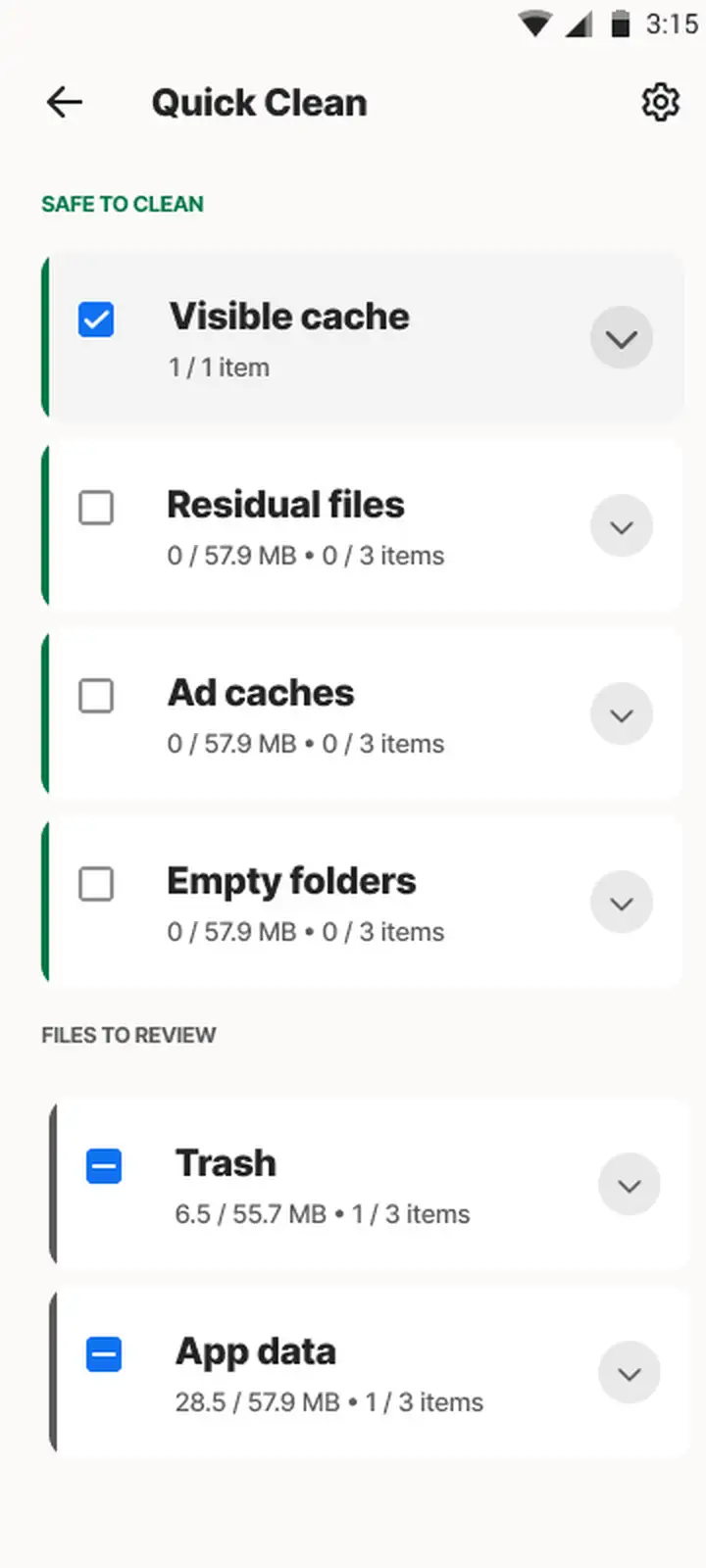Expand the Ad caches section
The height and width of the screenshot is (1568, 706).
[622, 714]
